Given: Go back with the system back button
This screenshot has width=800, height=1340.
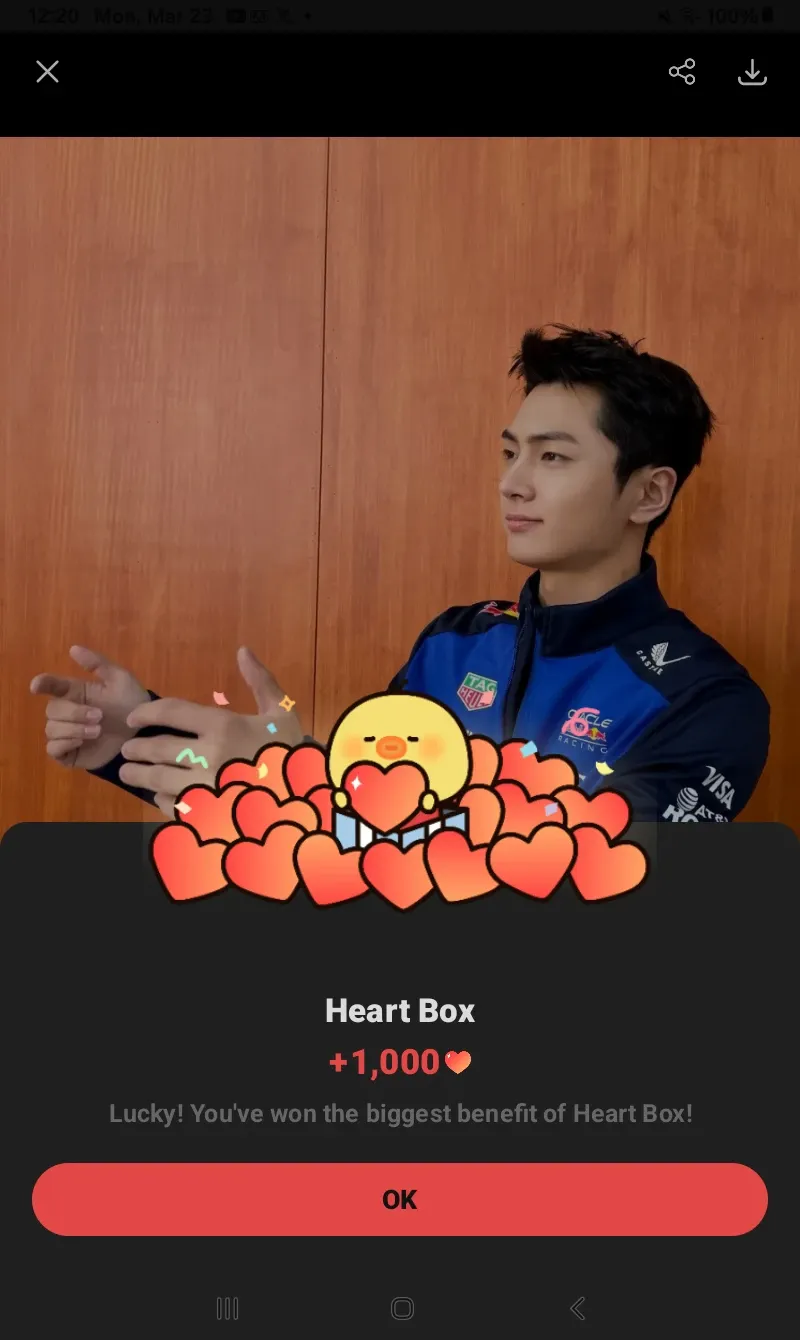Looking at the screenshot, I should tap(577, 1308).
